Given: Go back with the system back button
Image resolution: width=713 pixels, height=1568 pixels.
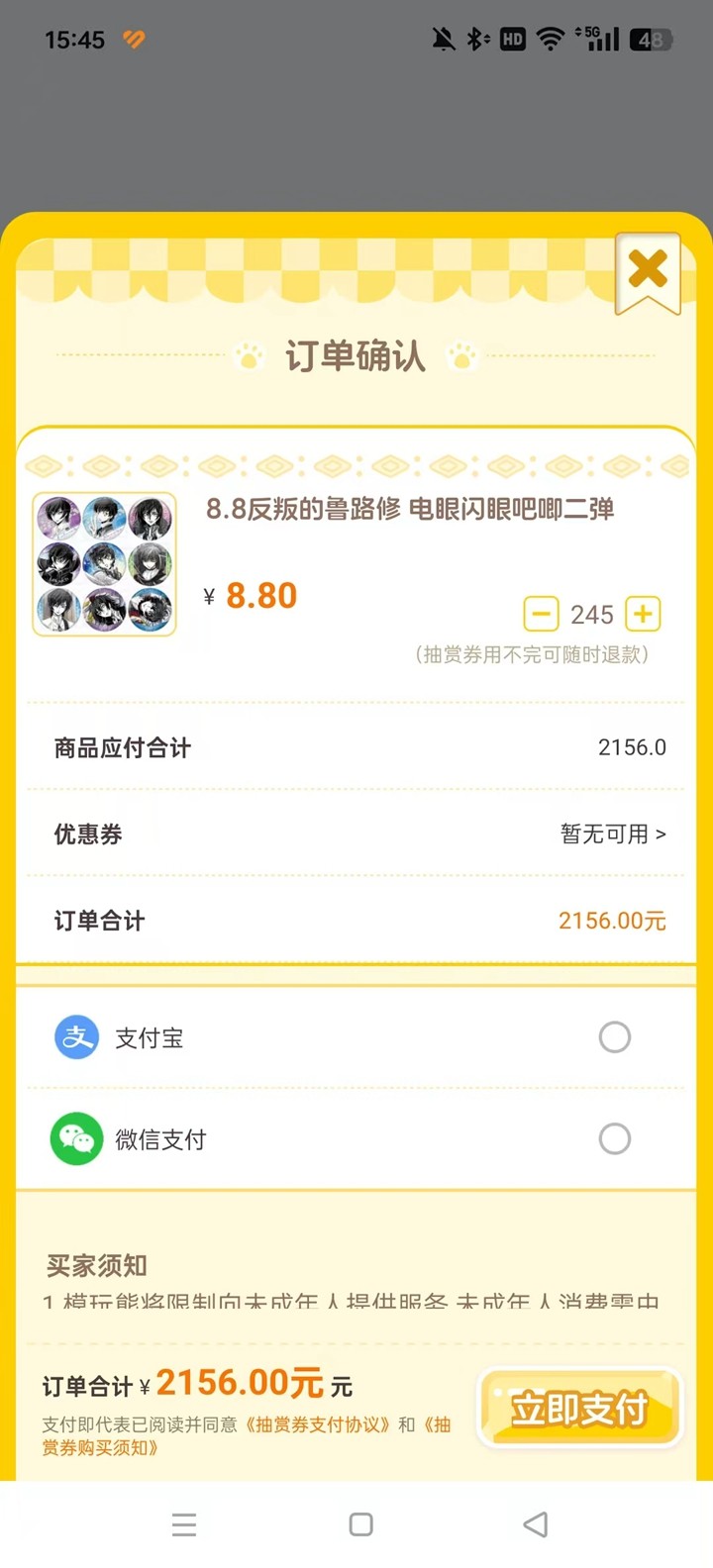Looking at the screenshot, I should (536, 1524).
